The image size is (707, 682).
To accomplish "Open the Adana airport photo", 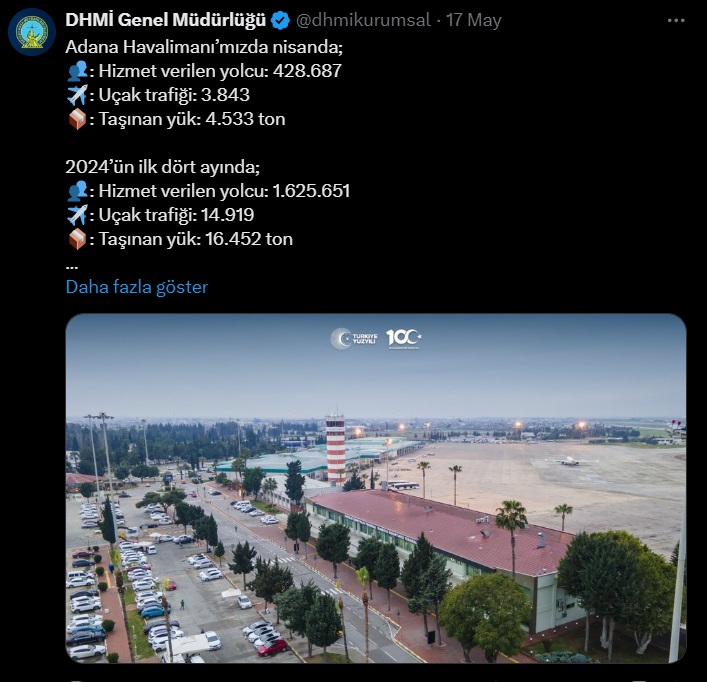I will [376, 488].
